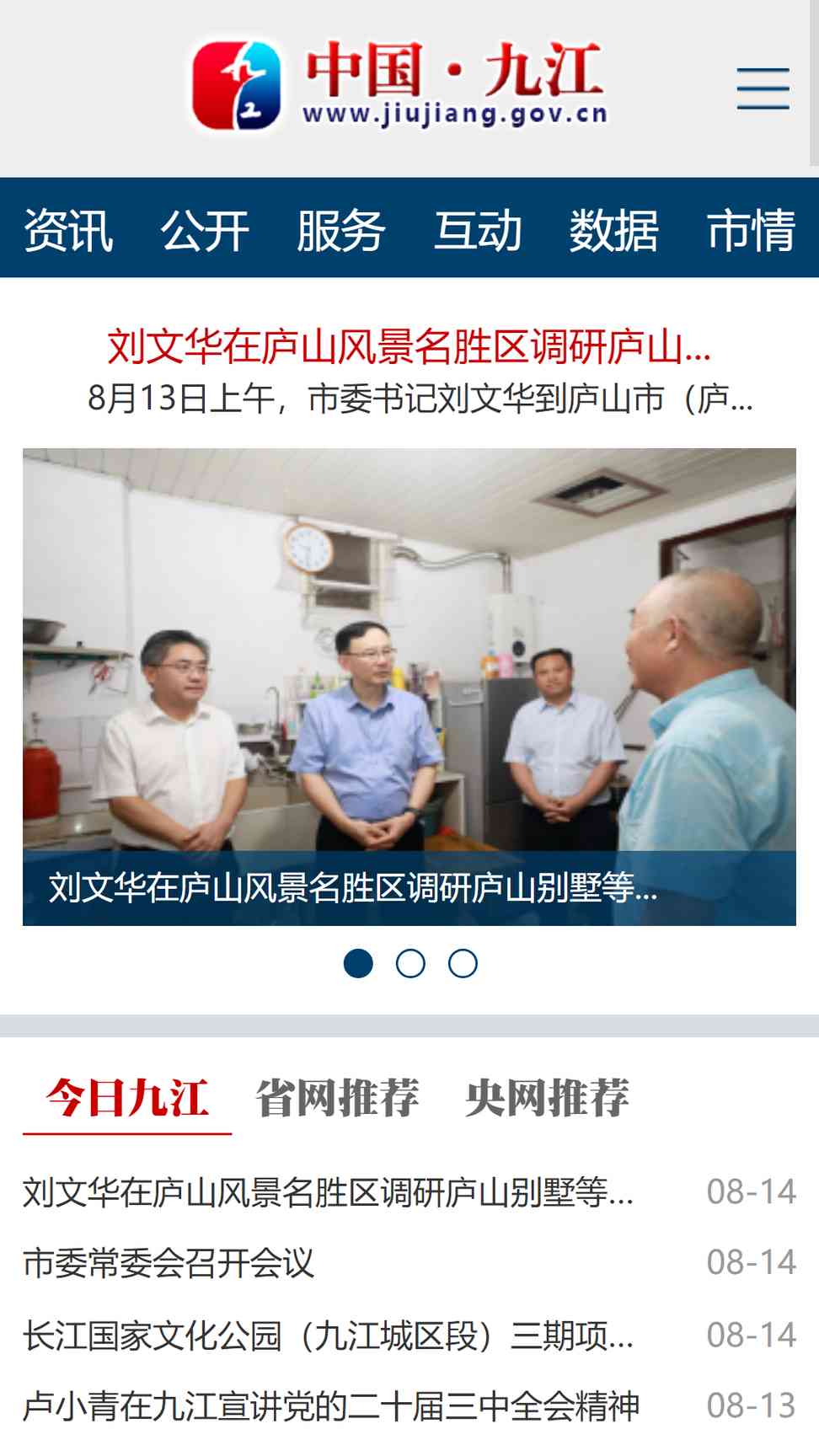Open the hamburger menu
The width and height of the screenshot is (819, 1456).
click(763, 88)
